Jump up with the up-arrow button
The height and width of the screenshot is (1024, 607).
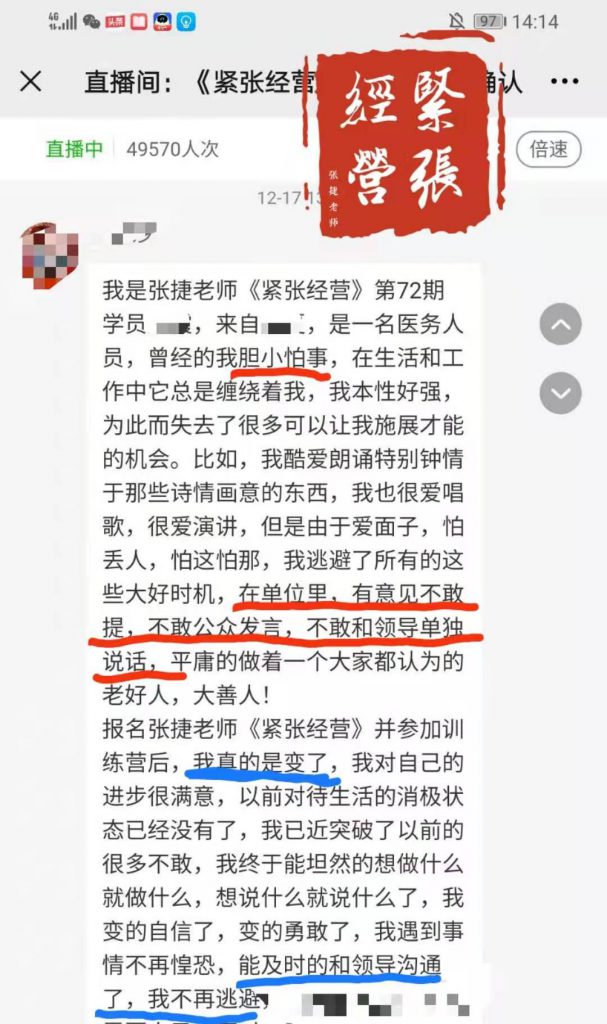(560, 324)
